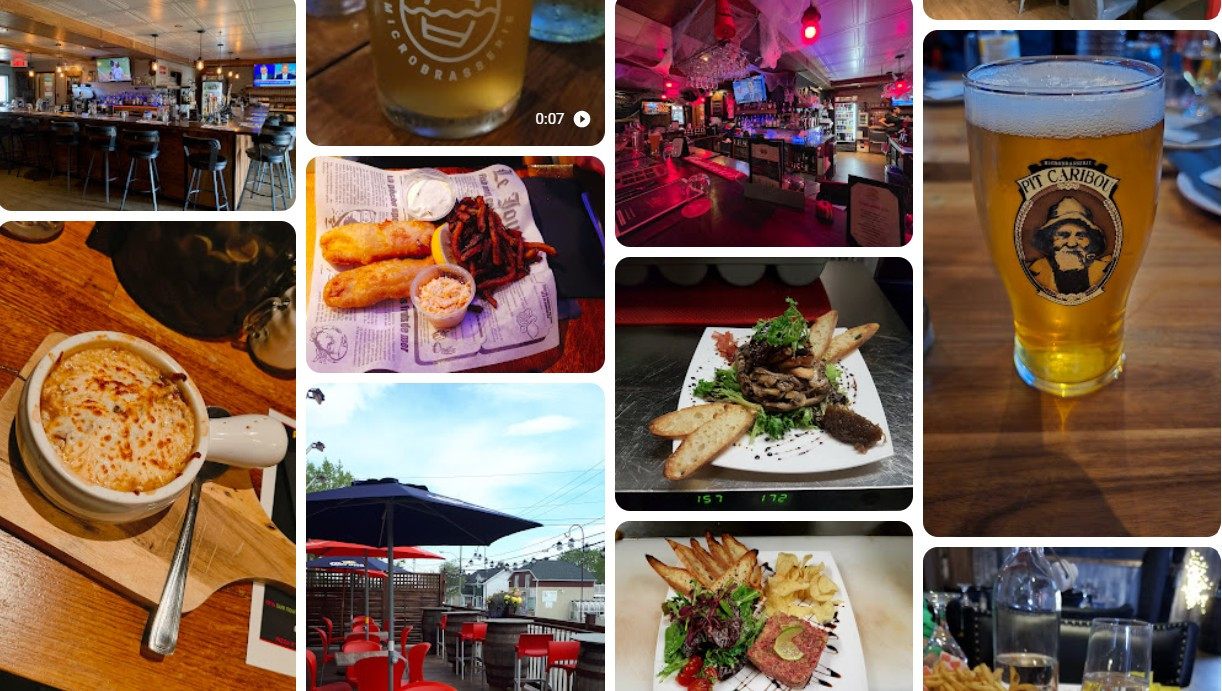Play the 0:07 beer glass video
The height and width of the screenshot is (691, 1222).
[455, 72]
